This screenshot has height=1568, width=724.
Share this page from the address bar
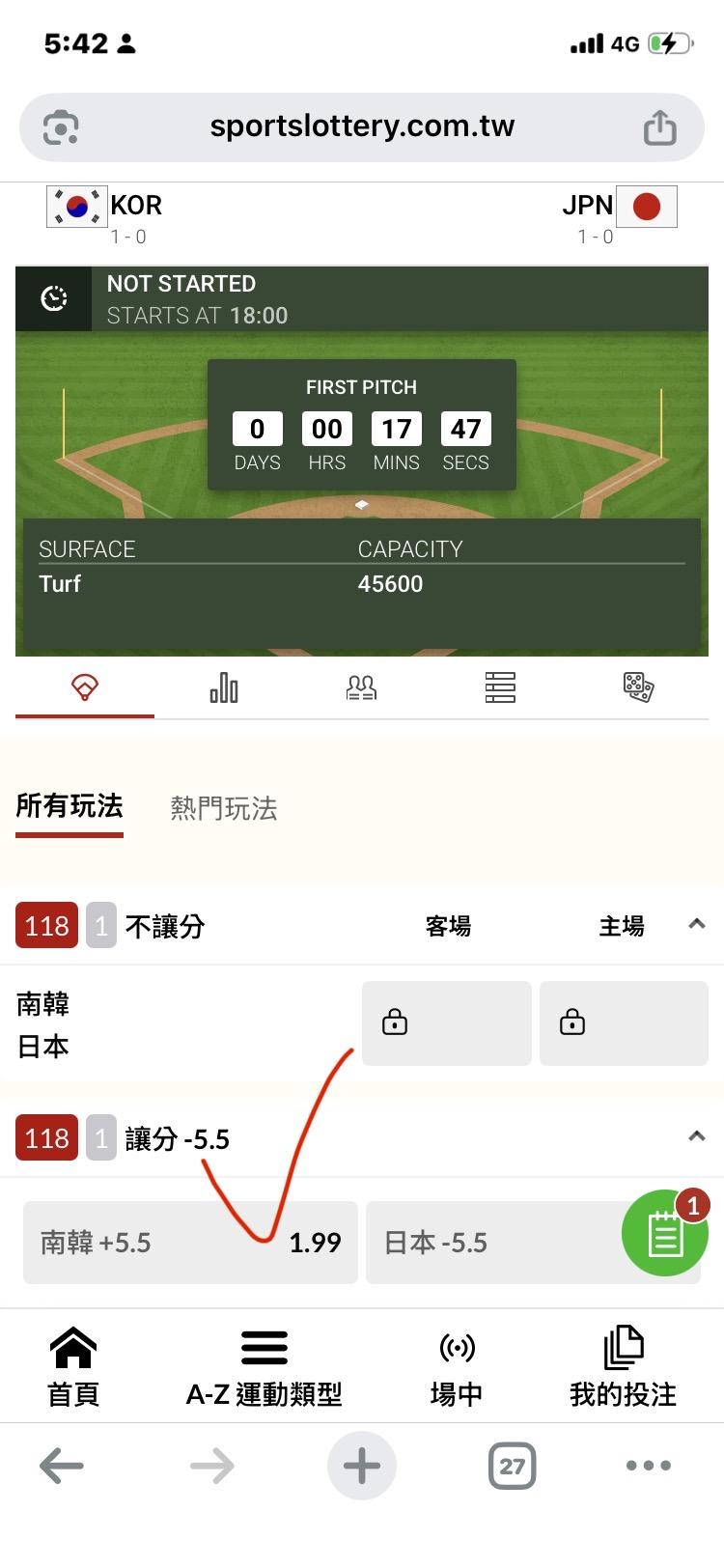pyautogui.click(x=659, y=127)
